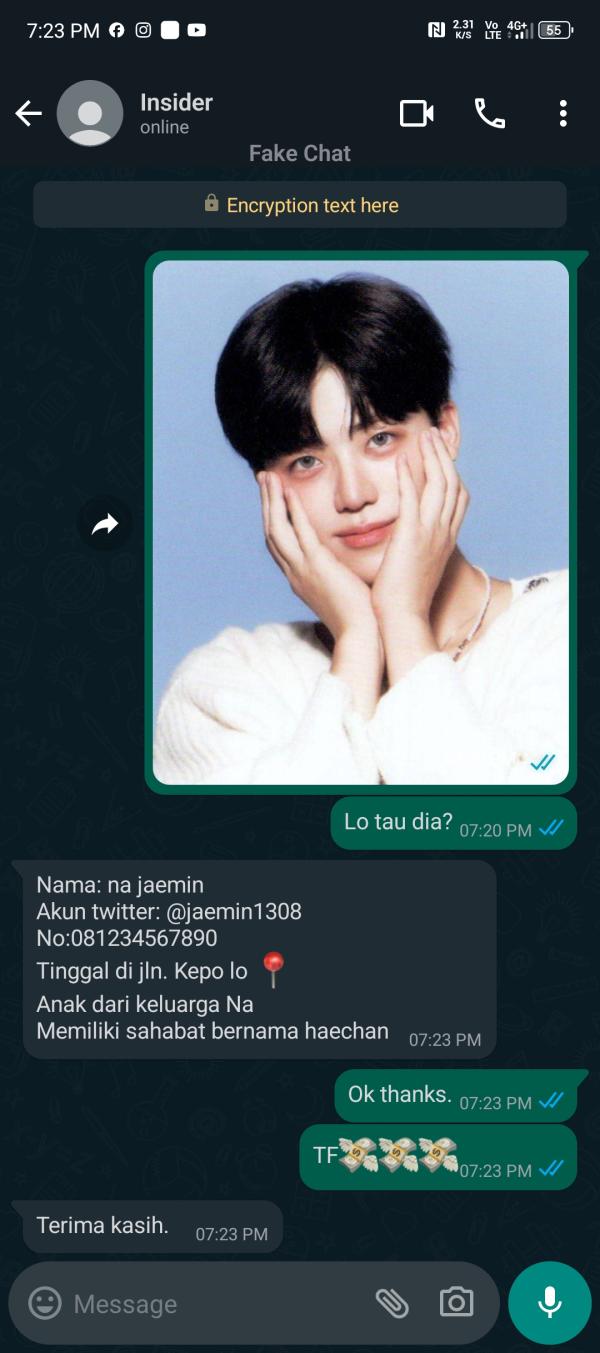This screenshot has height=1353, width=600.
Task: Attach a file with the paperclip
Action: pyautogui.click(x=392, y=1303)
